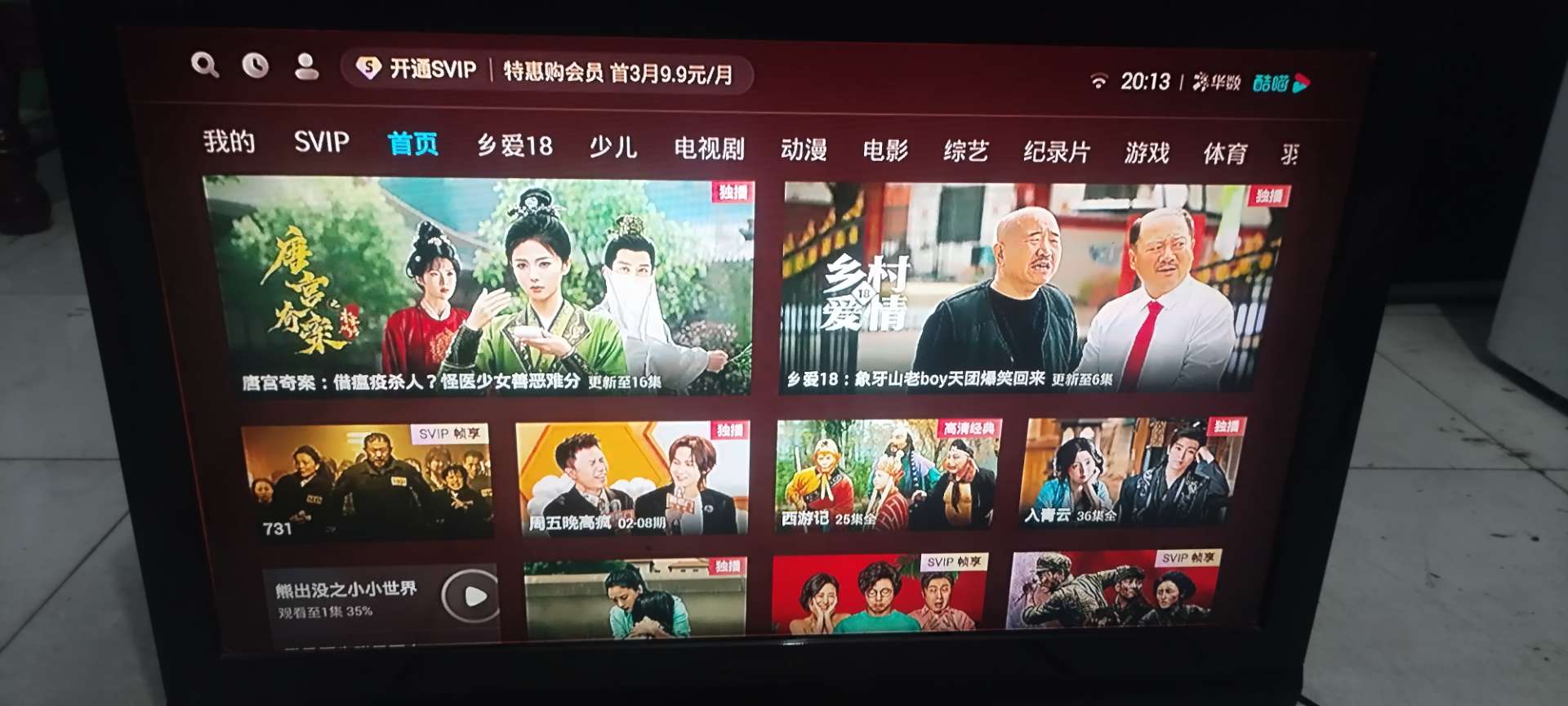Image resolution: width=1568 pixels, height=706 pixels.
Task: Select the 乡爱18 tab
Action: point(514,145)
